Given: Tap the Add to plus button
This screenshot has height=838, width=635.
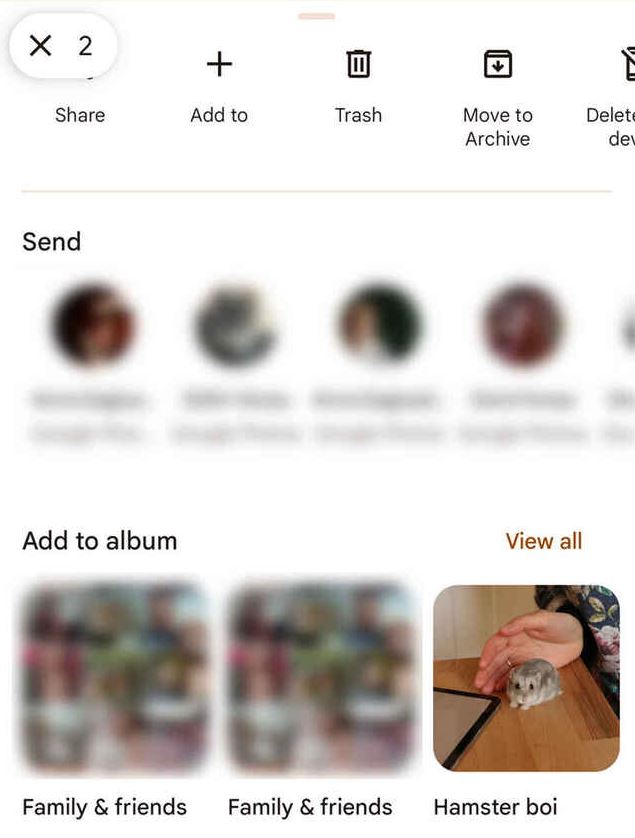Looking at the screenshot, I should pyautogui.click(x=219, y=66).
